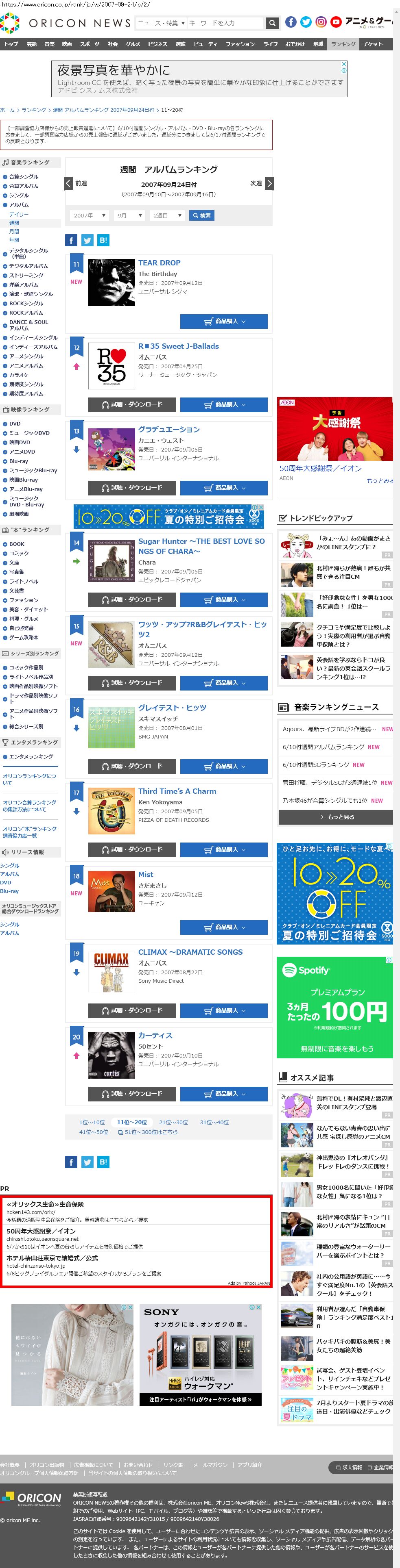Go to previous week with 前週 arrow
400x1568 pixels.
point(69,183)
